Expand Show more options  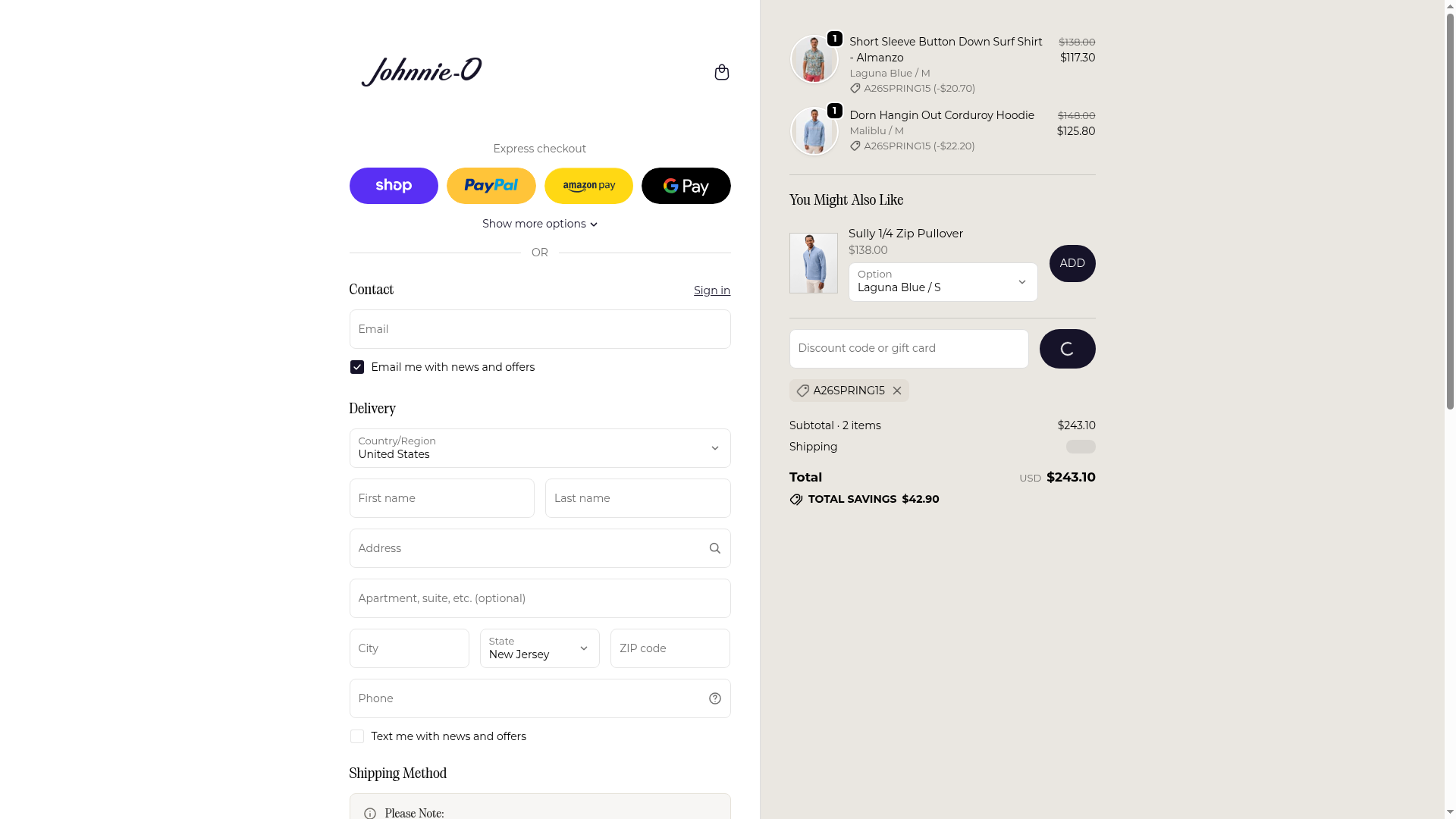point(539,224)
